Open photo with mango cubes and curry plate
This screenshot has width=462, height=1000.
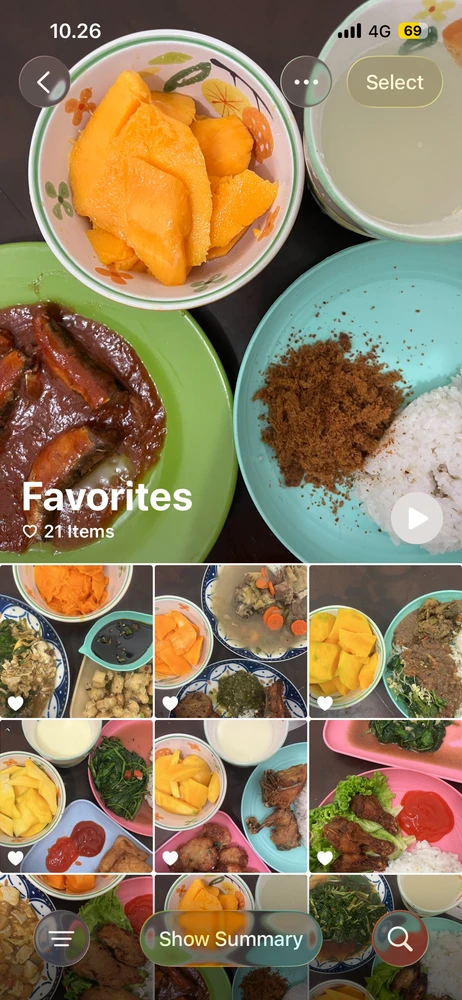pyautogui.click(x=385, y=642)
